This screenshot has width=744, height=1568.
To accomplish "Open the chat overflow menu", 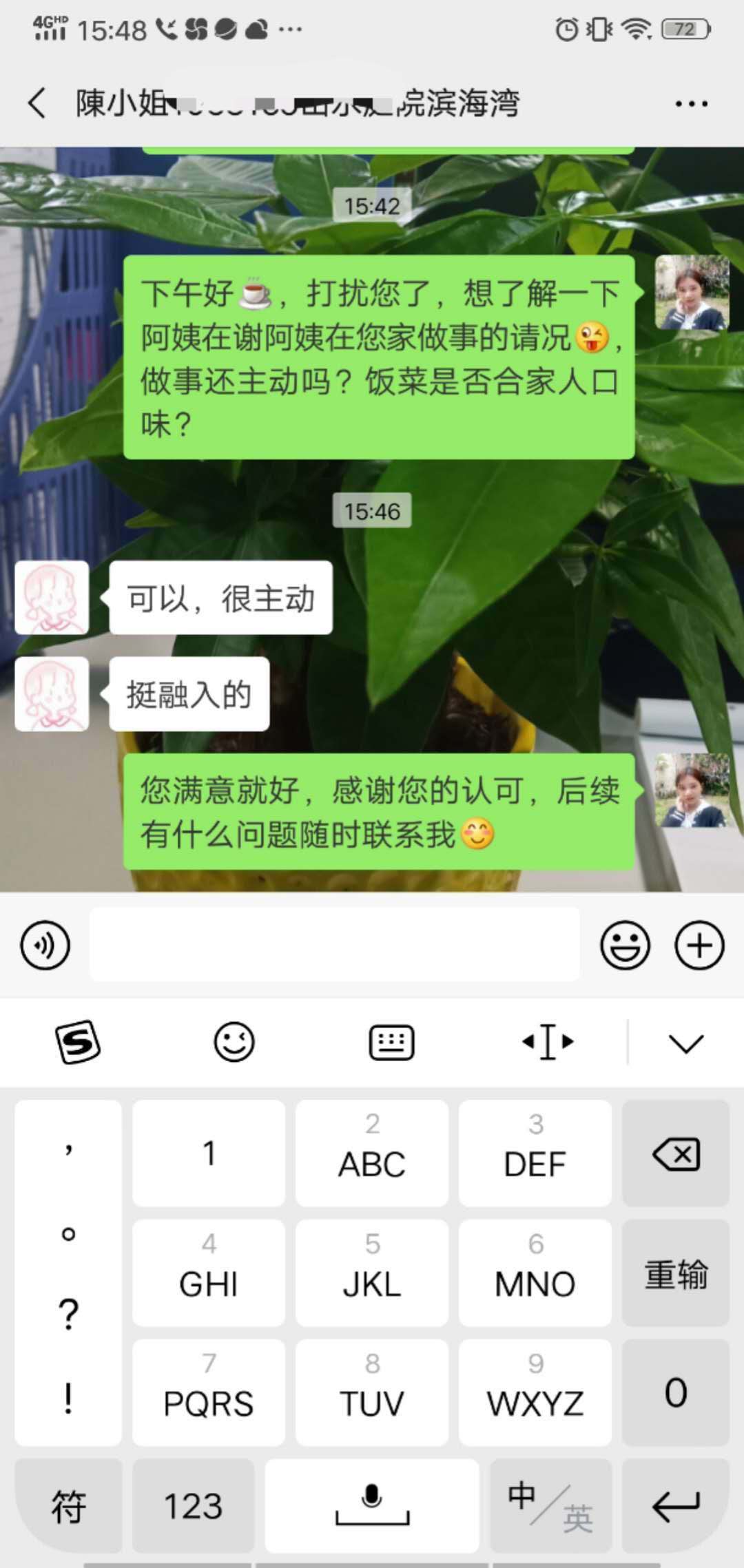I will 690,104.
